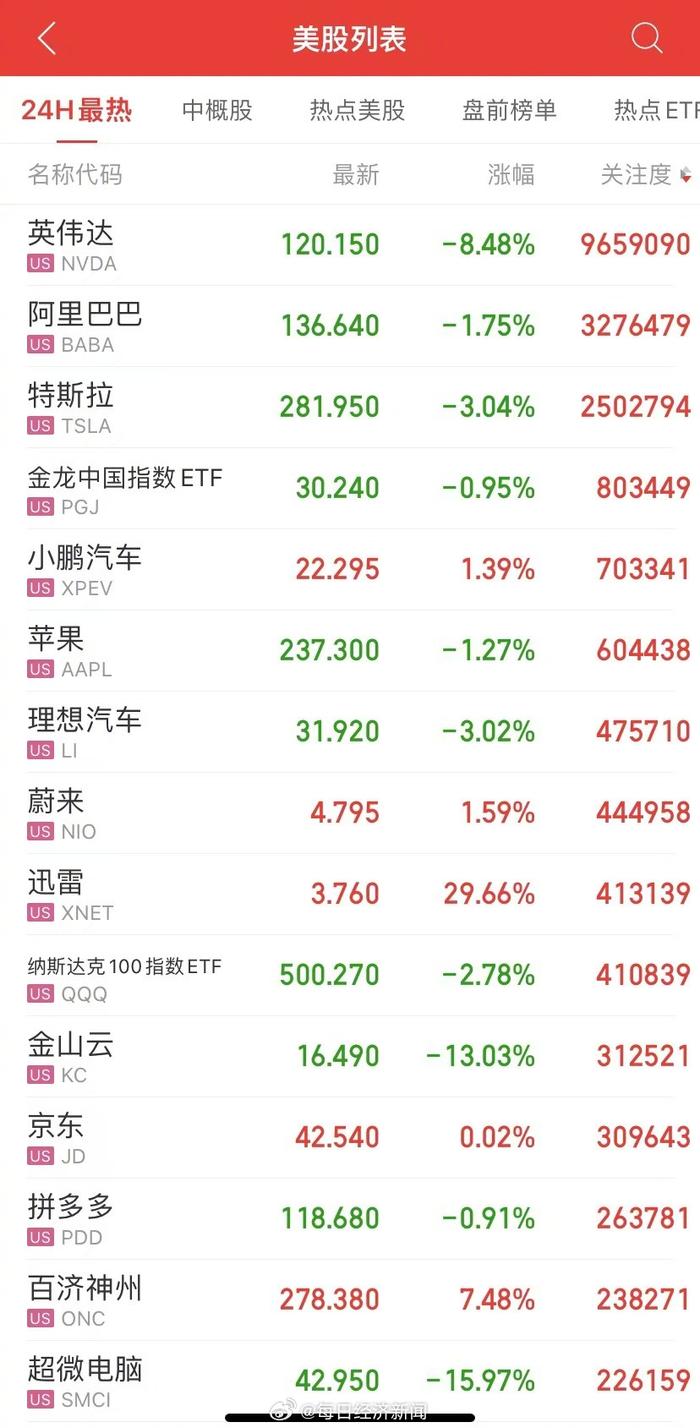The image size is (700, 1428).
Task: View the 苹果 AAPL stock row
Action: coord(350,651)
